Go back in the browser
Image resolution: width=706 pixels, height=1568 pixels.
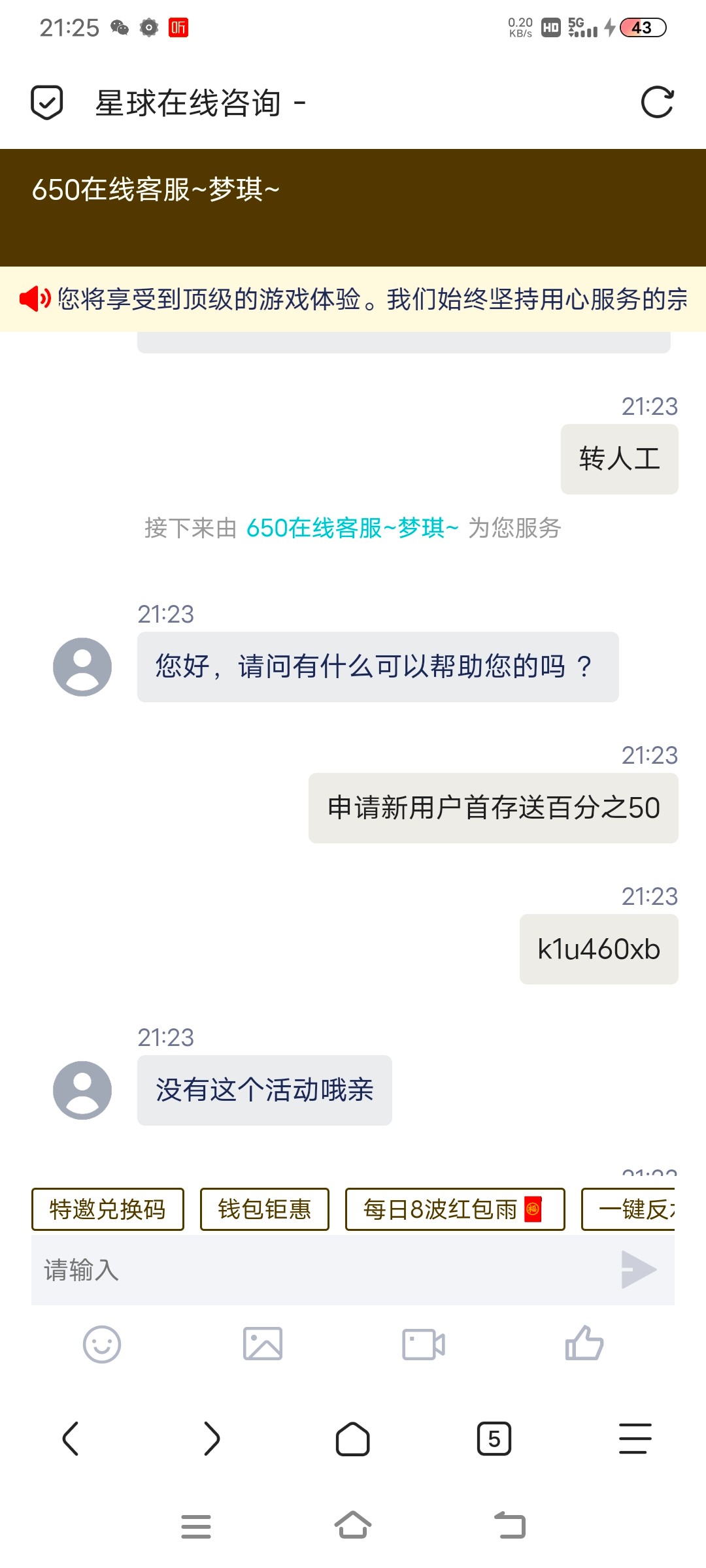(x=71, y=1439)
